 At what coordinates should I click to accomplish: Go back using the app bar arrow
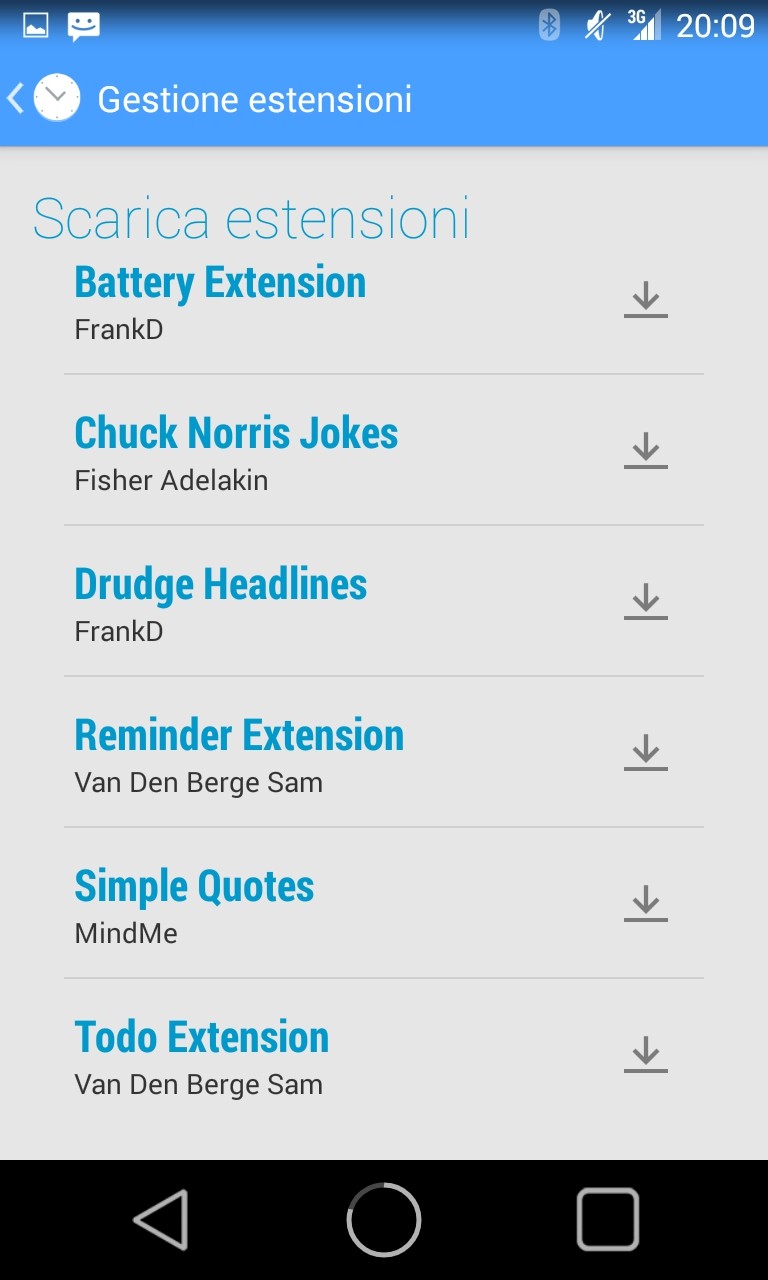click(16, 99)
